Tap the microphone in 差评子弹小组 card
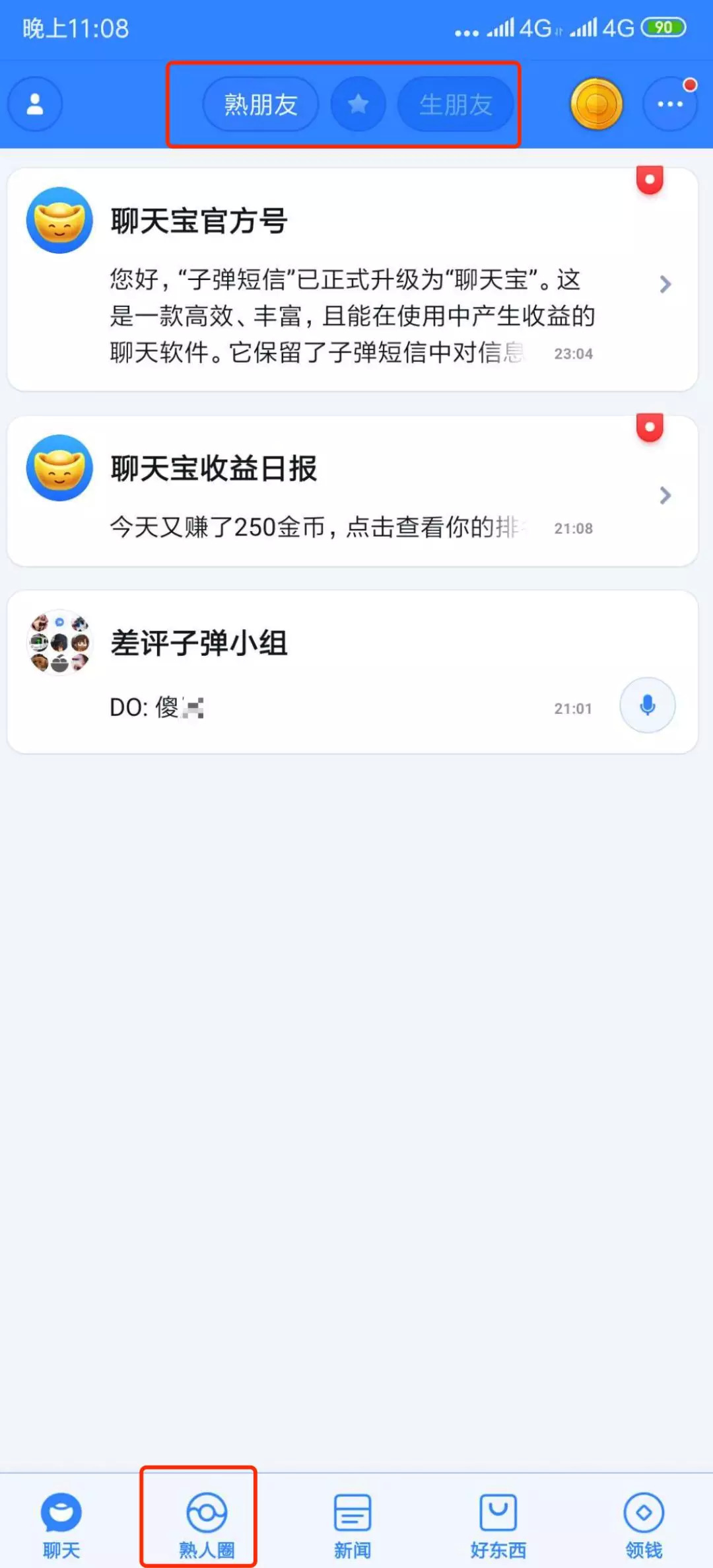Screen dimensions: 713x1568 (647, 705)
